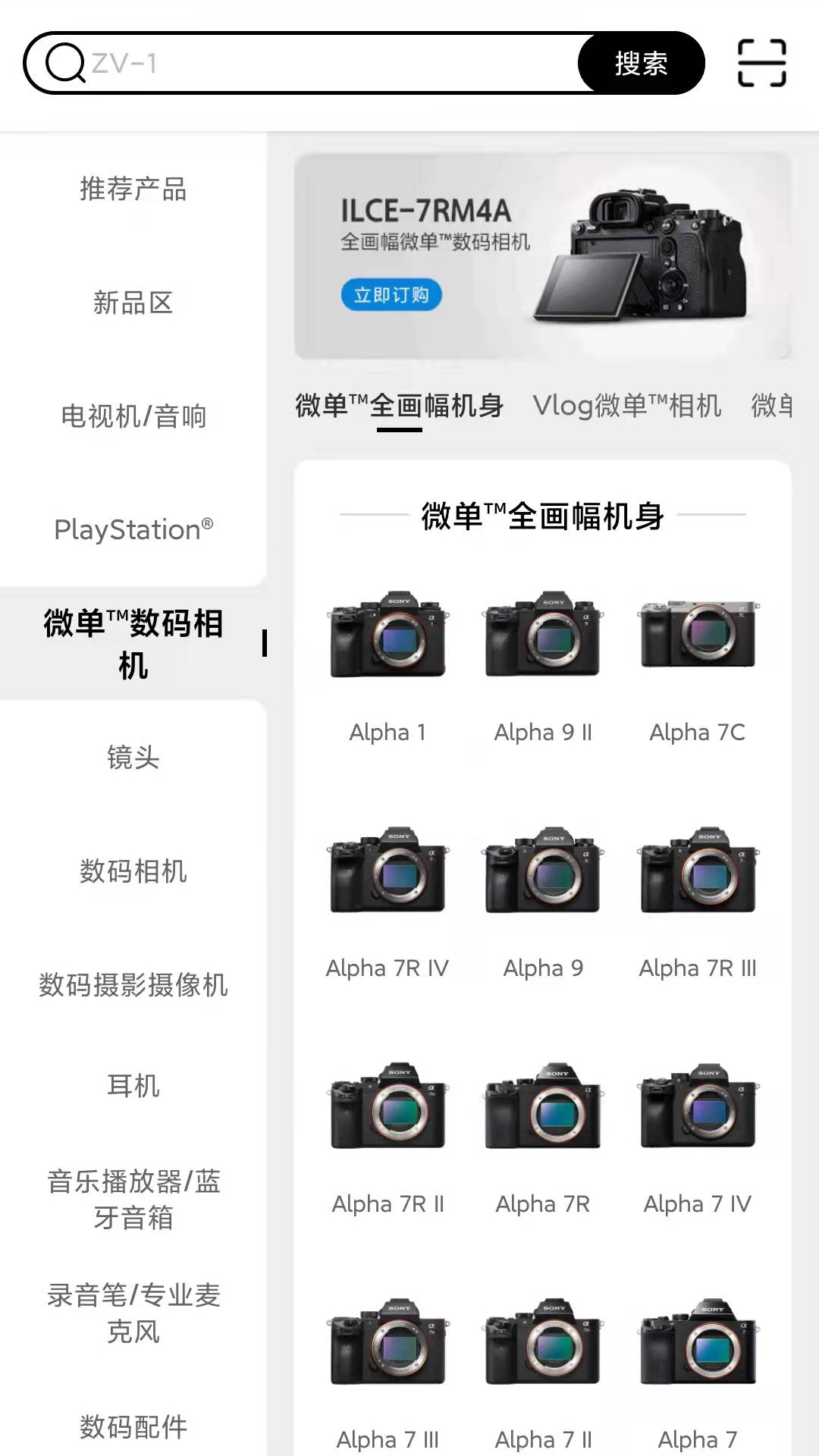View the Alpha 1 camera product

[388, 667]
